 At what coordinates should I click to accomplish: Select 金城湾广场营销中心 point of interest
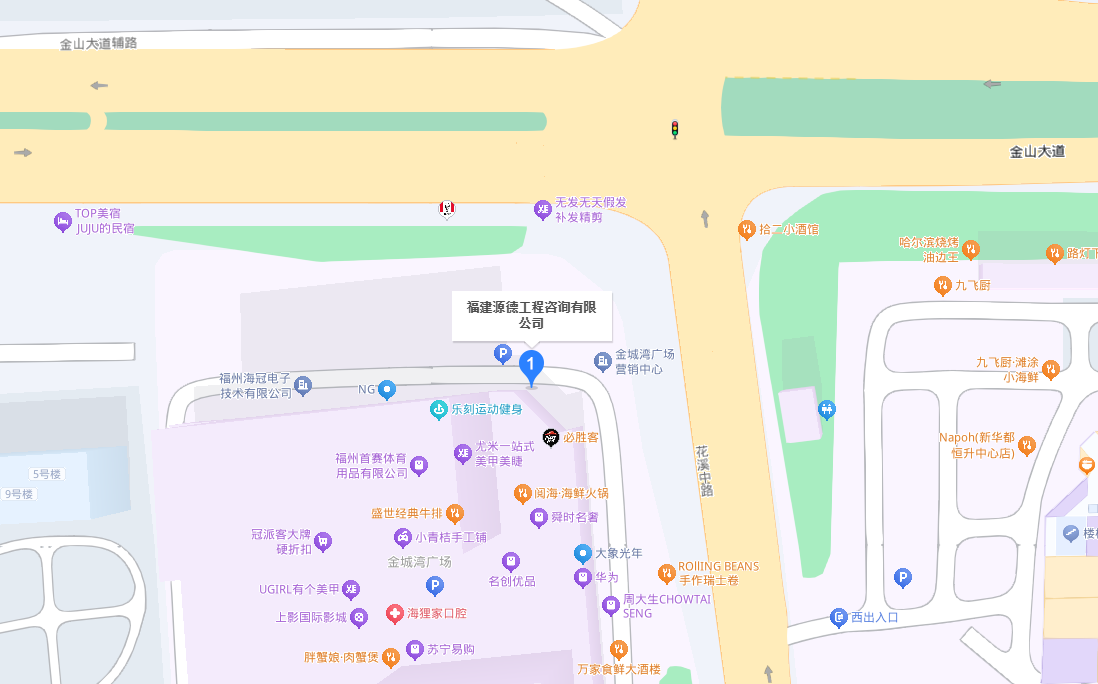[603, 361]
